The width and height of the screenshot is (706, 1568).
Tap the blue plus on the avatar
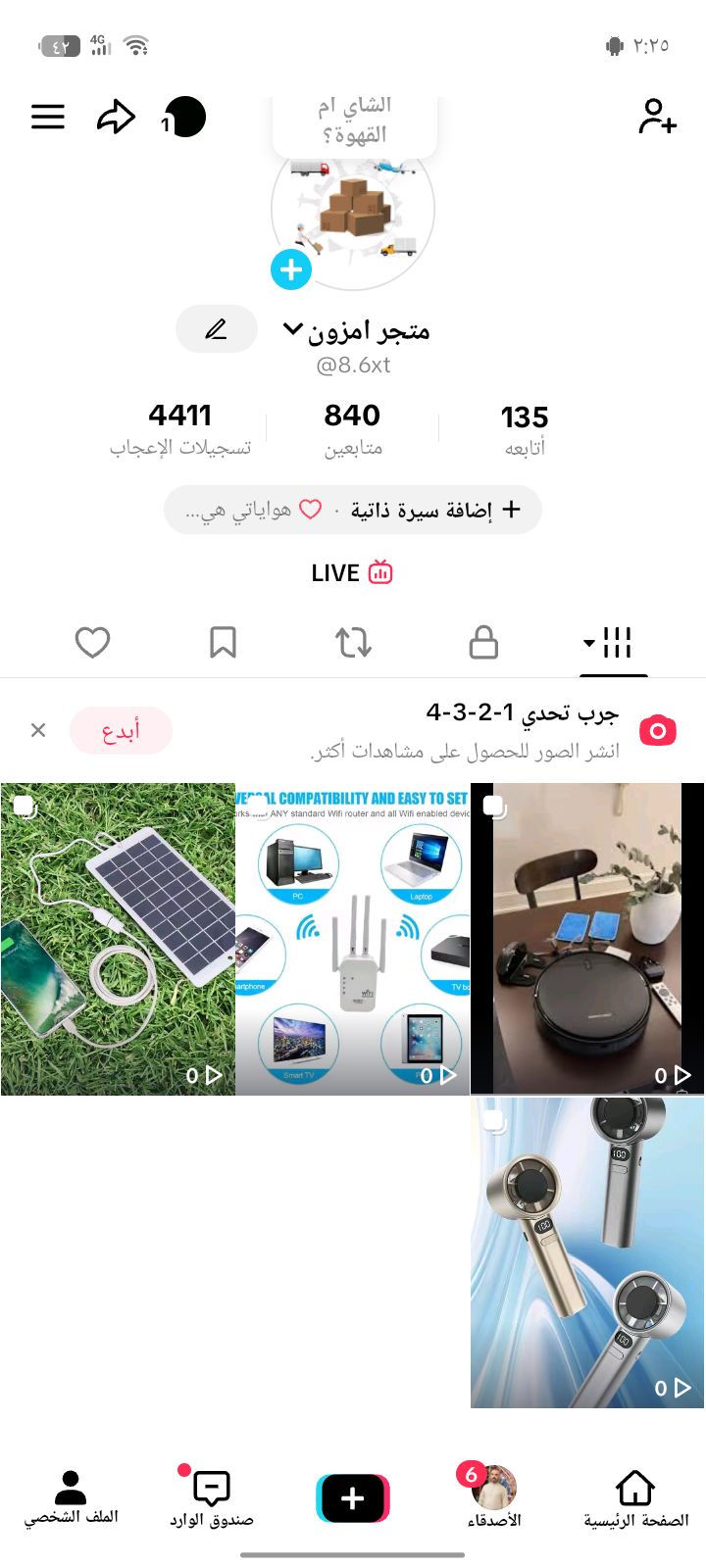pos(291,269)
